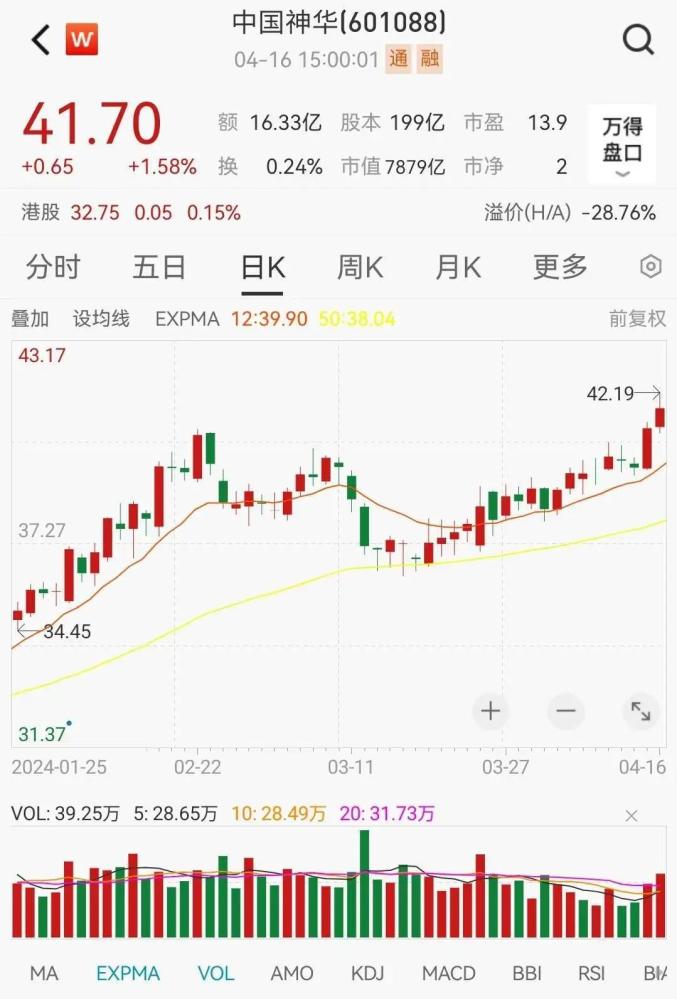Zoom out the K-line chart
The width and height of the screenshot is (677, 999).
pos(566,711)
